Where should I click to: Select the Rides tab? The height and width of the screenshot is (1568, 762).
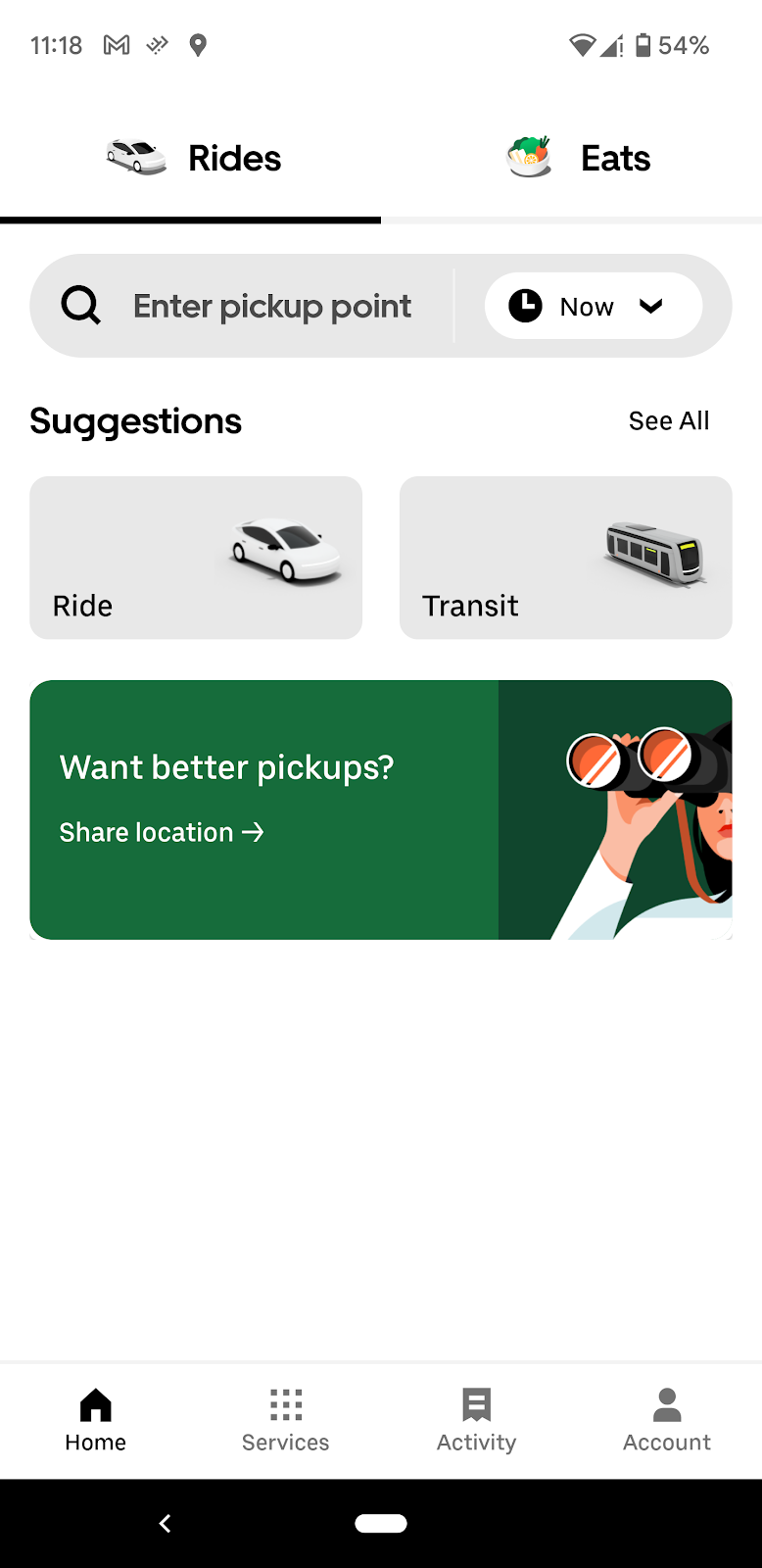(x=190, y=158)
